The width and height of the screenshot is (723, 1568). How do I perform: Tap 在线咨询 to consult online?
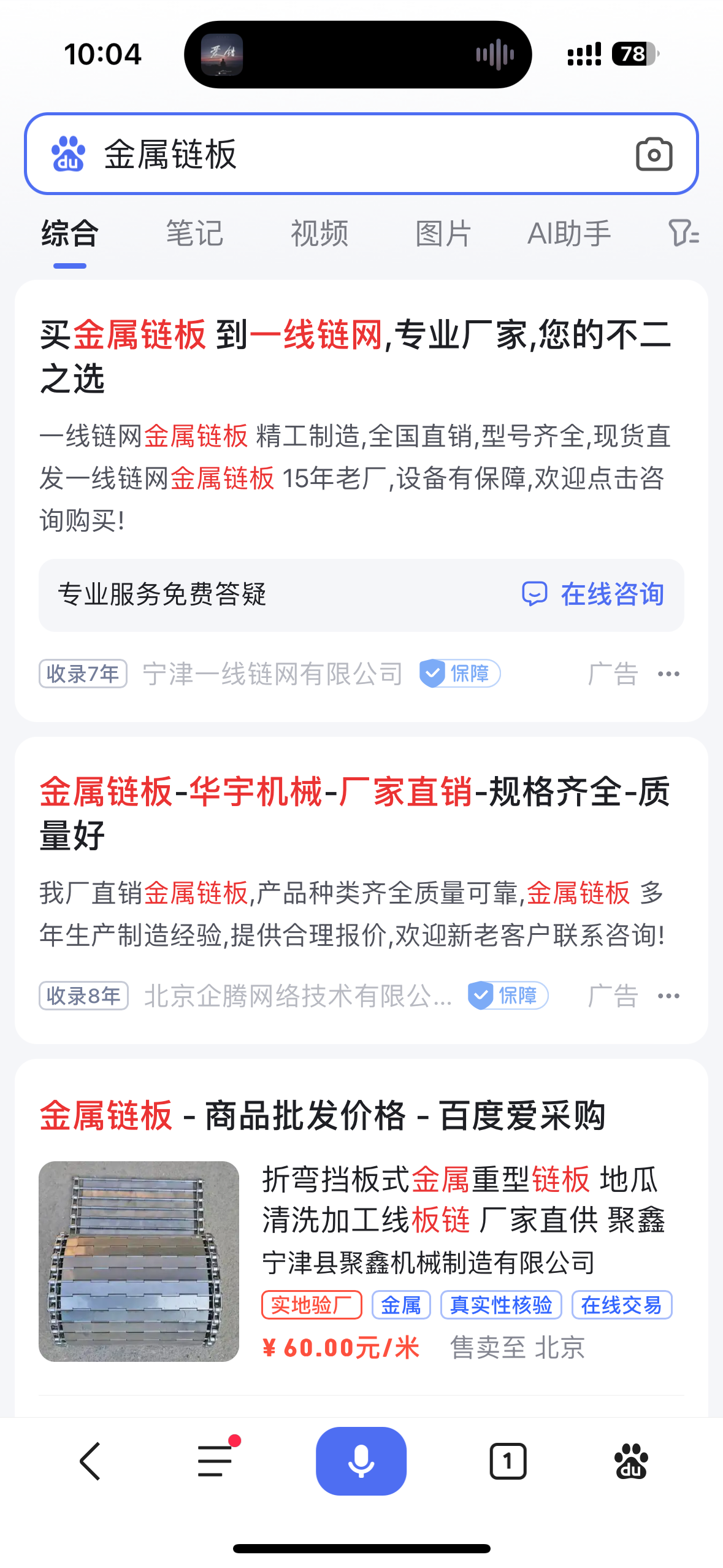click(594, 594)
